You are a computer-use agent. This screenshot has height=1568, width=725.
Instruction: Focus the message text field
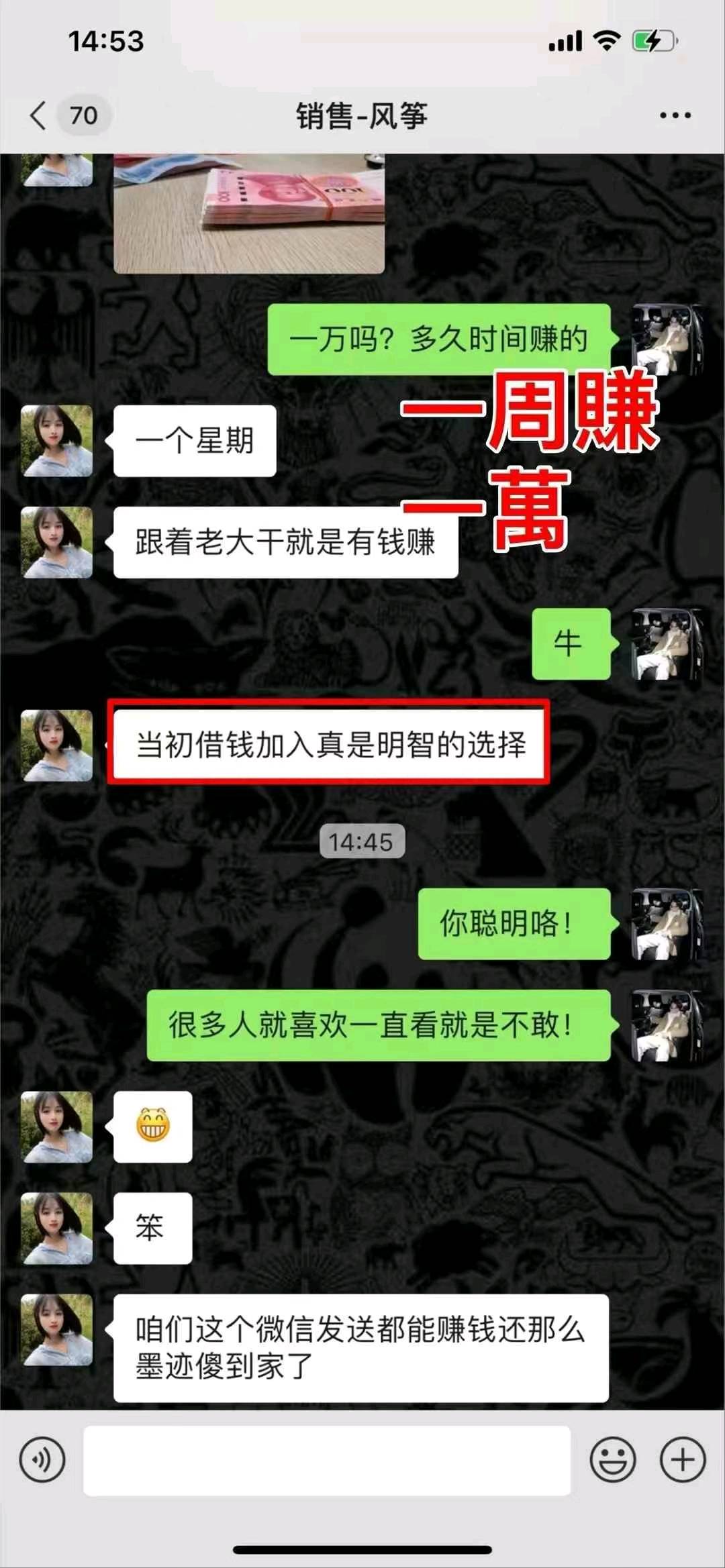[327, 1460]
